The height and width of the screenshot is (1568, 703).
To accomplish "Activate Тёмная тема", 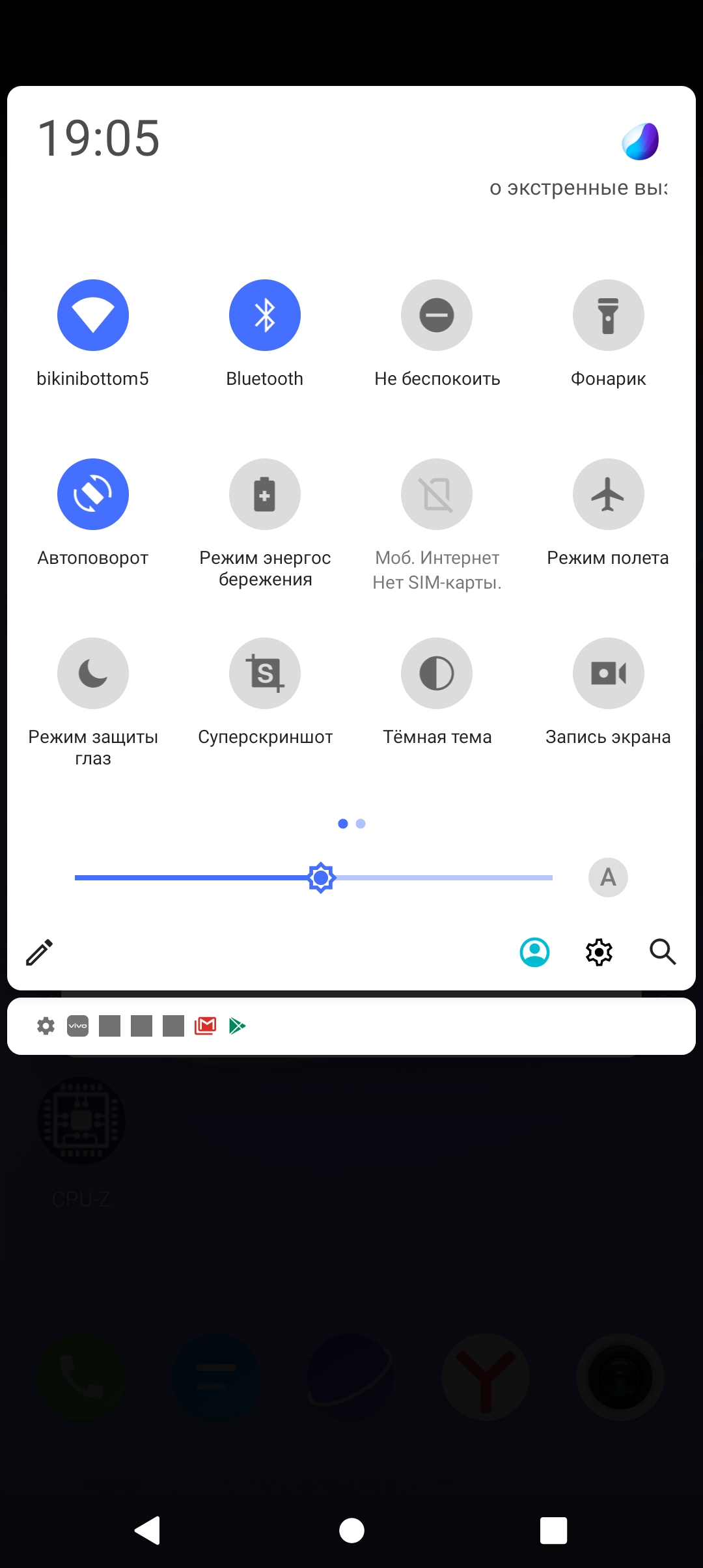I will point(437,673).
